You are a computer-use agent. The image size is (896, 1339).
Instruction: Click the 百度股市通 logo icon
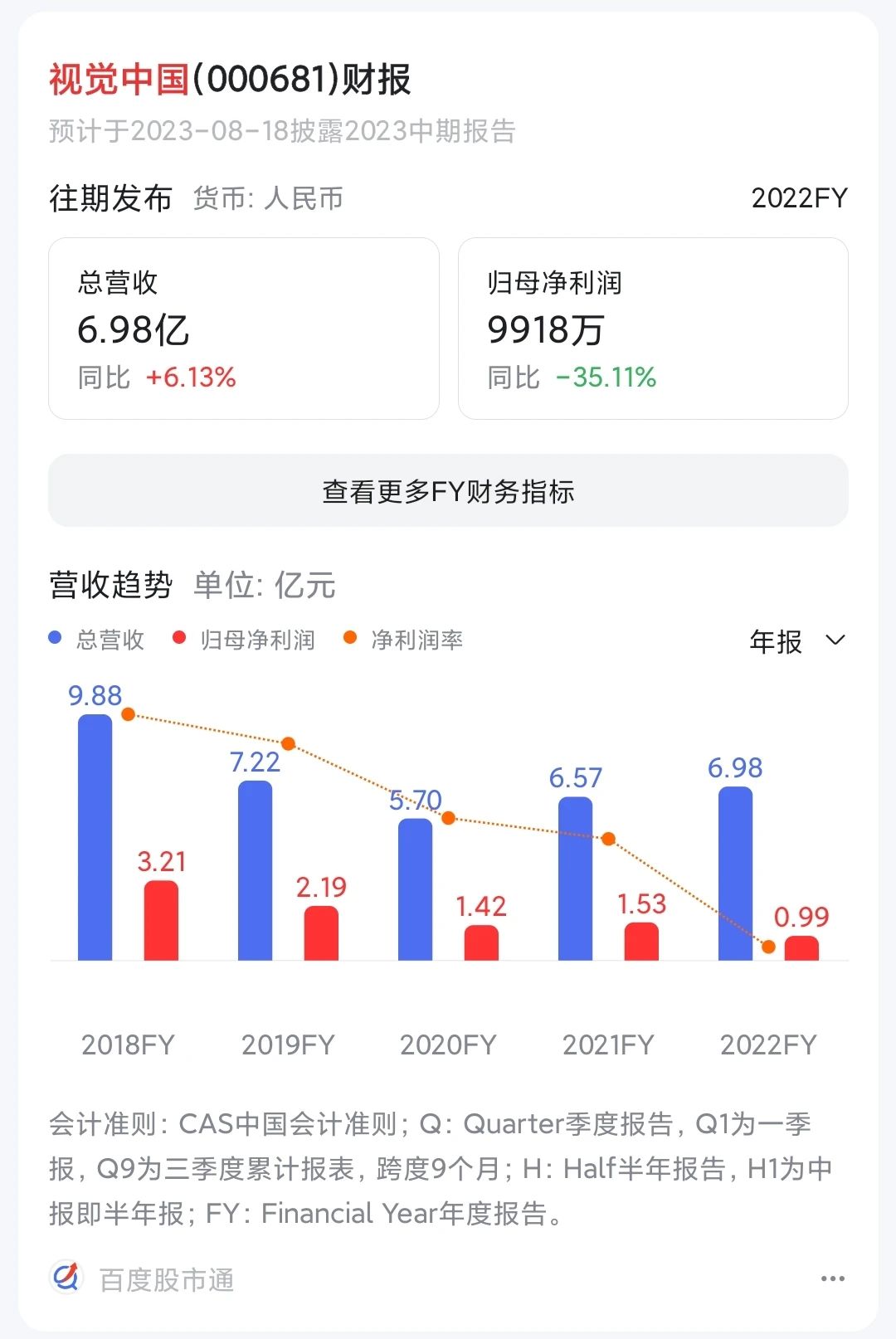65,1278
